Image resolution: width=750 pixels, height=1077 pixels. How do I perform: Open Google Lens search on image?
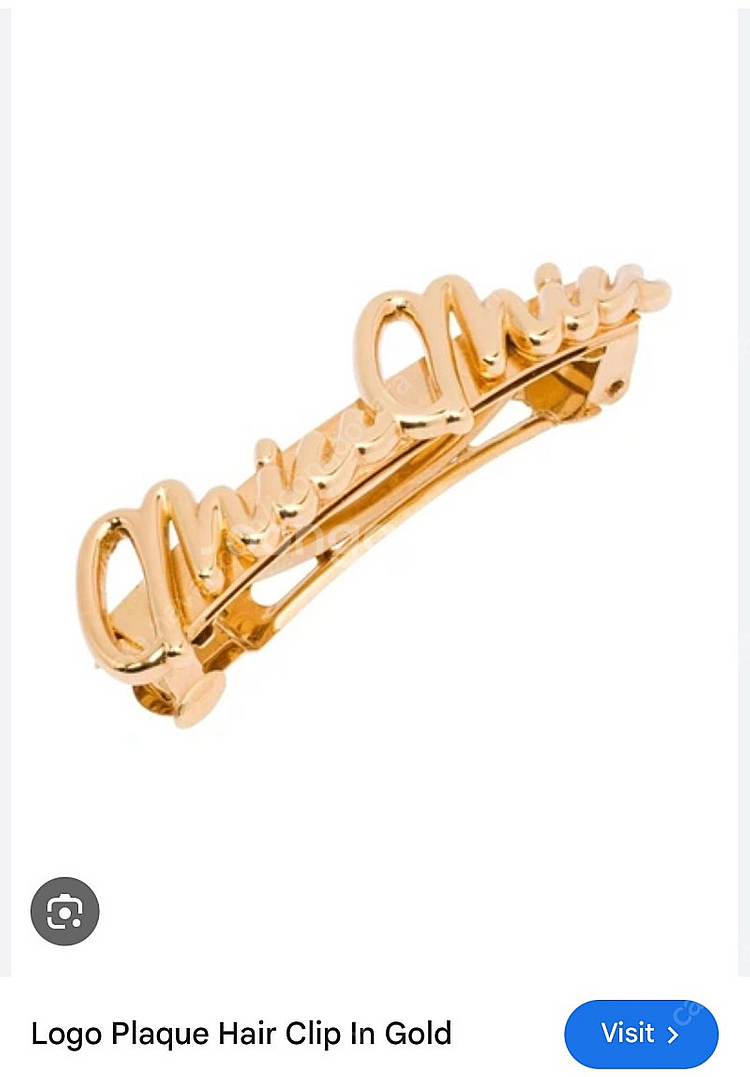point(65,911)
